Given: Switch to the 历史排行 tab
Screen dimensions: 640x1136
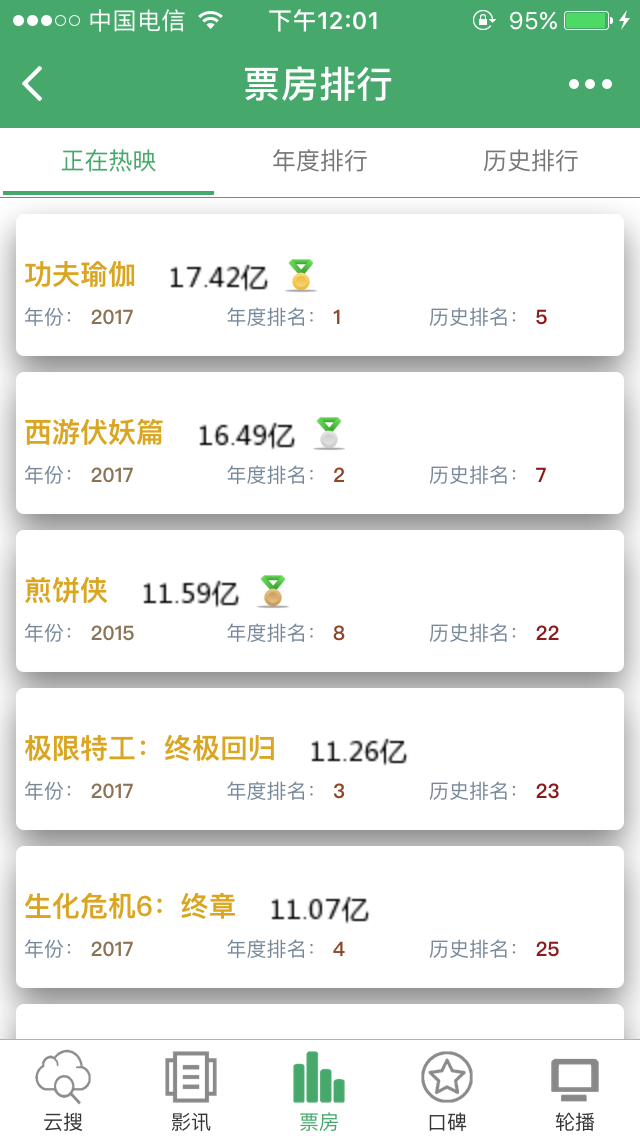Looking at the screenshot, I should click(x=530, y=161).
